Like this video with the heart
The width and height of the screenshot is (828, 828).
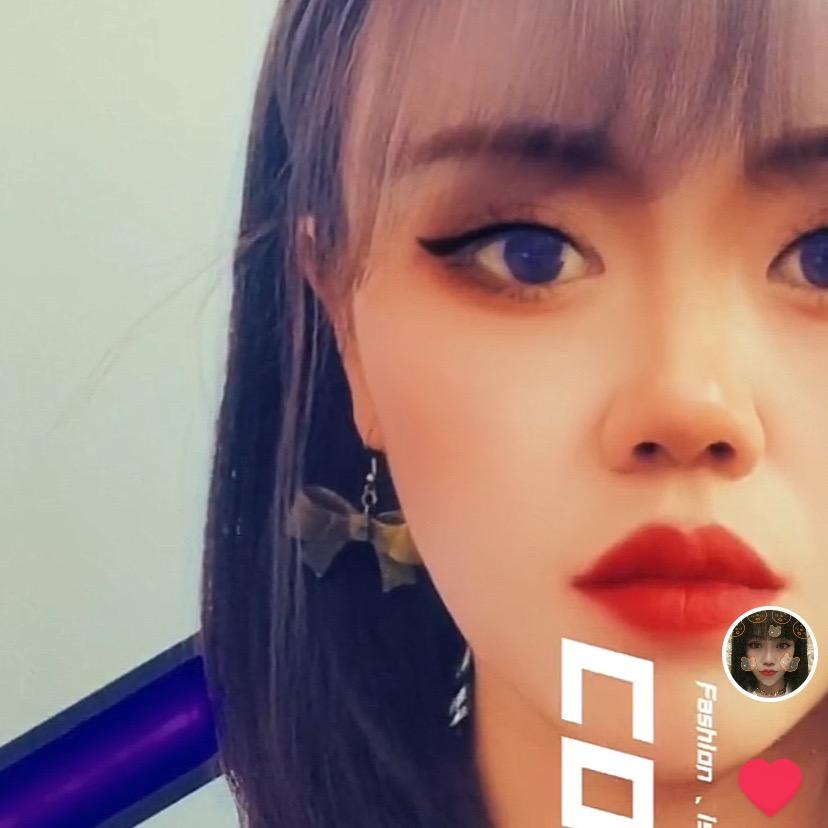point(770,785)
